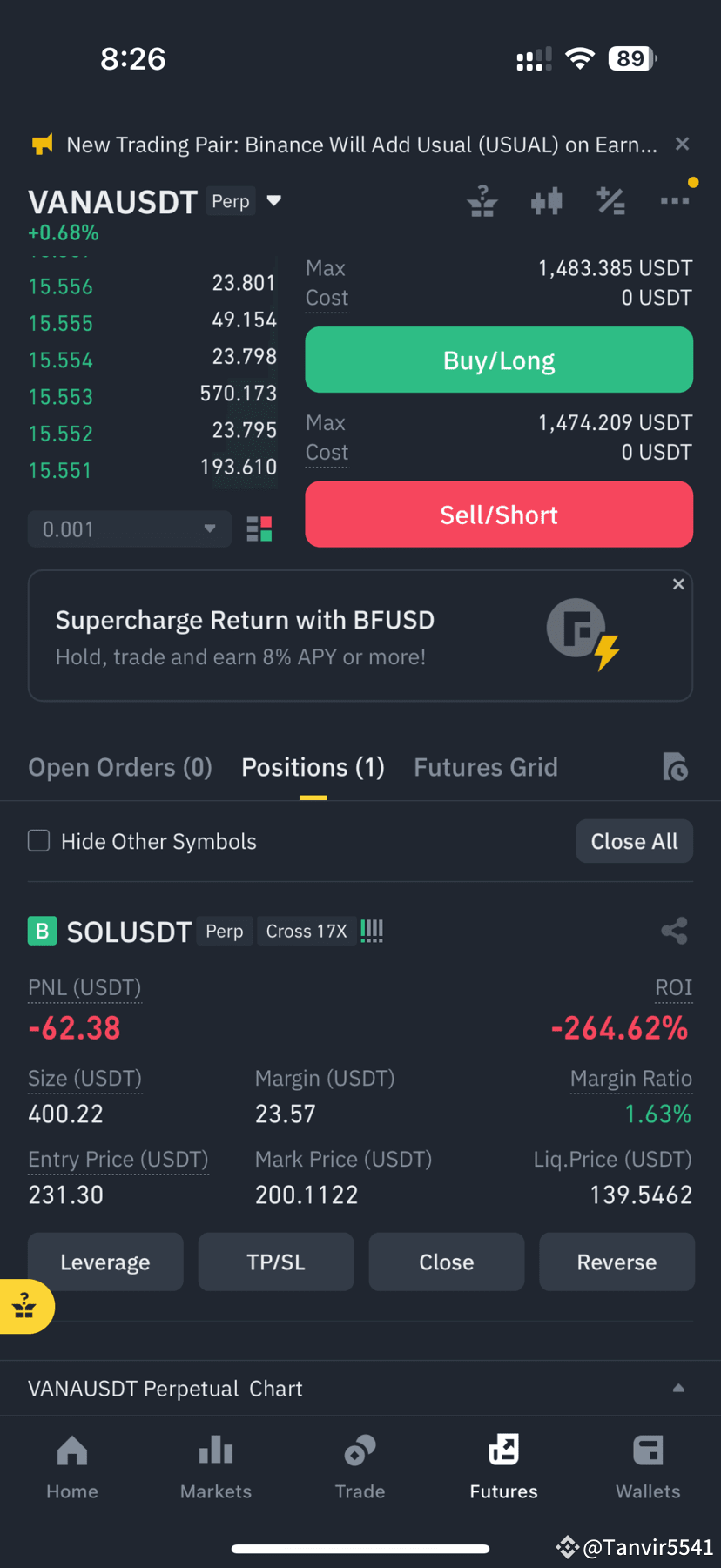The height and width of the screenshot is (1568, 721).
Task: Select the Futures Grid tab
Action: tap(485, 767)
